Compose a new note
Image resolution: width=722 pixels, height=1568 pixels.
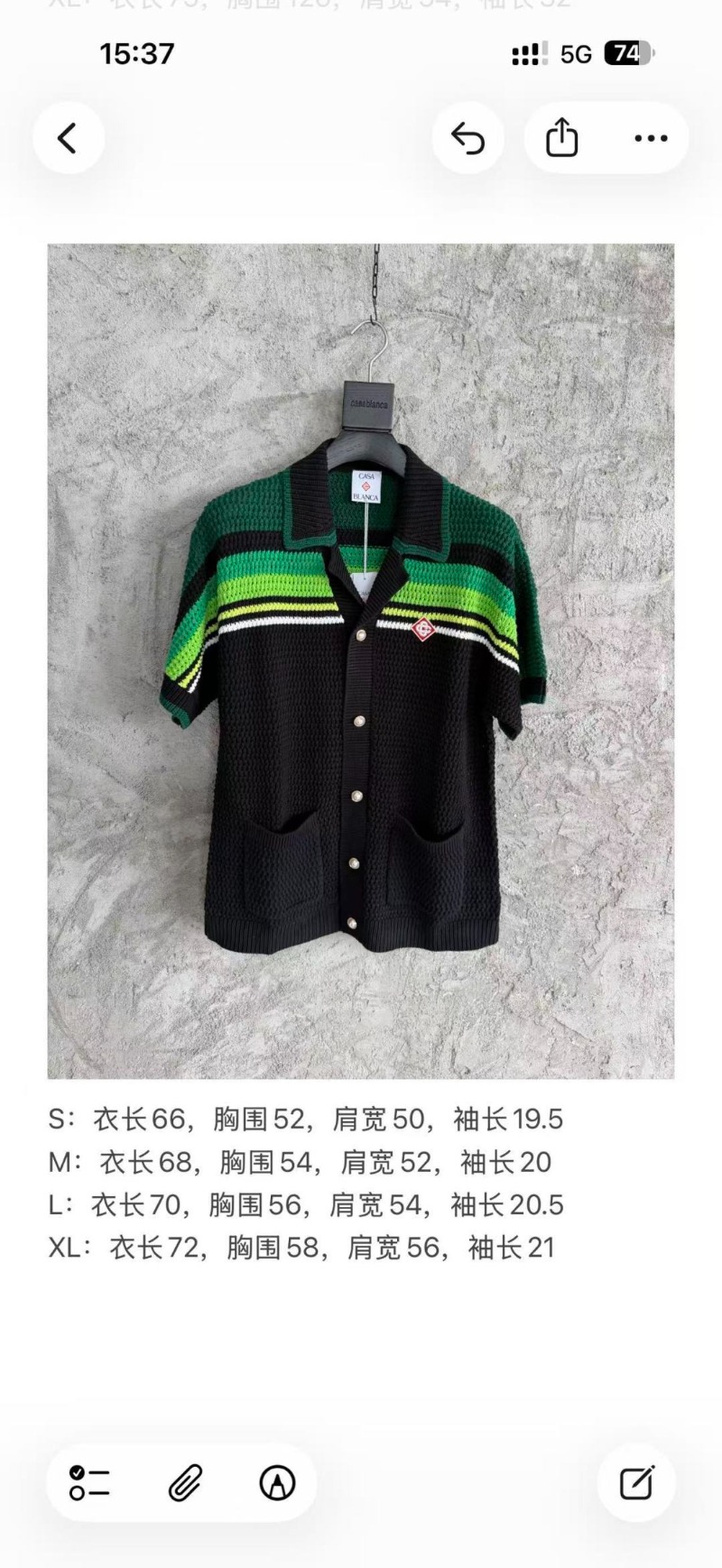(x=636, y=1482)
